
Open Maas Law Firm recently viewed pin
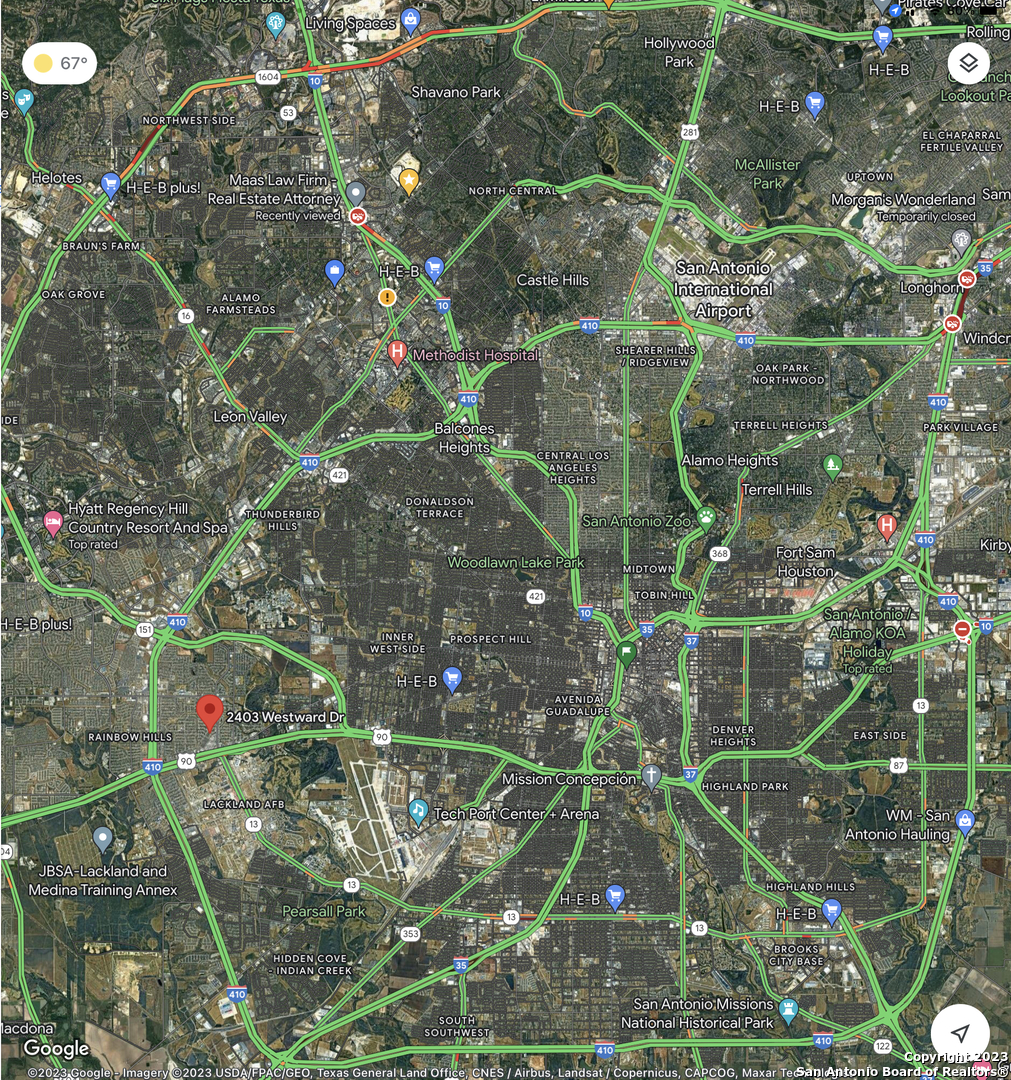pyautogui.click(x=357, y=192)
